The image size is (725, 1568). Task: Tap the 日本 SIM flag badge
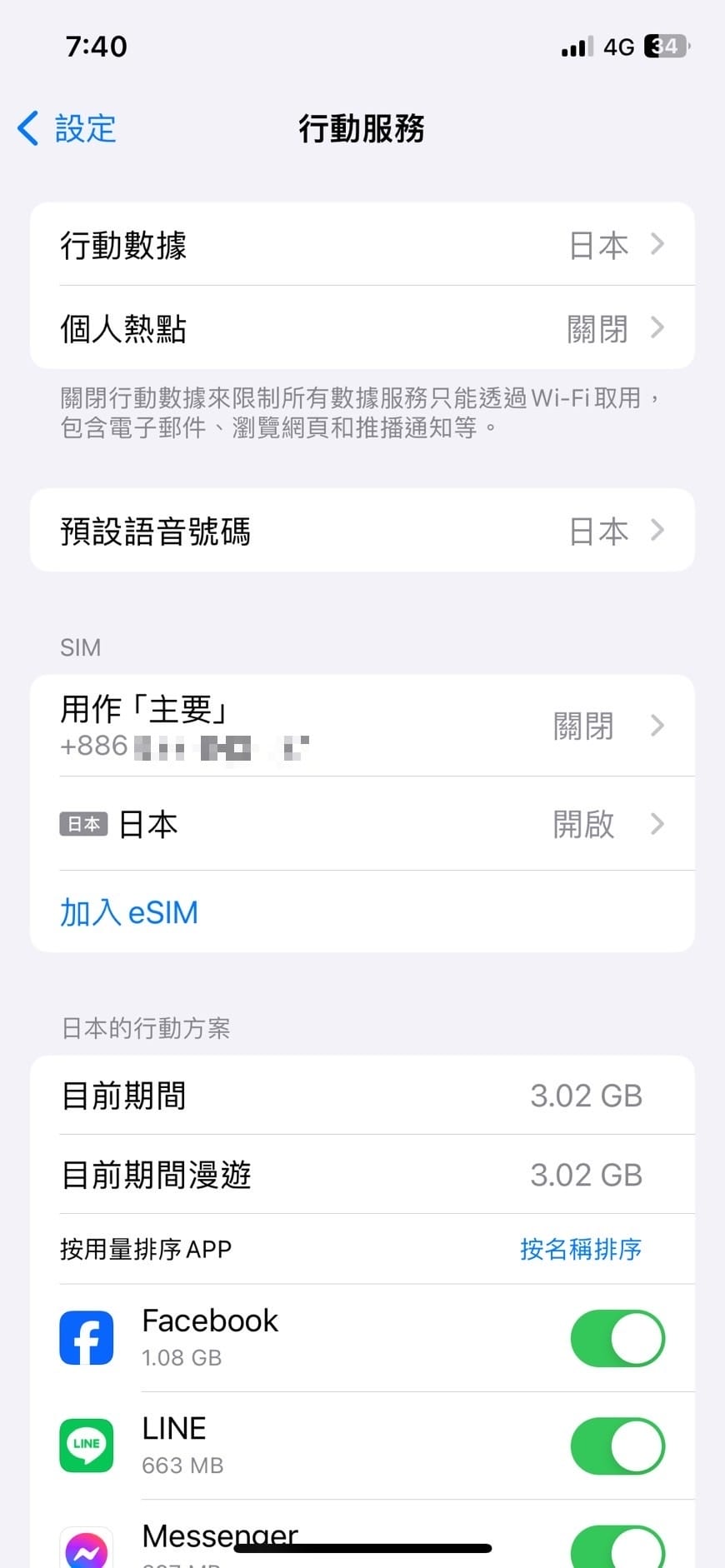(x=83, y=824)
